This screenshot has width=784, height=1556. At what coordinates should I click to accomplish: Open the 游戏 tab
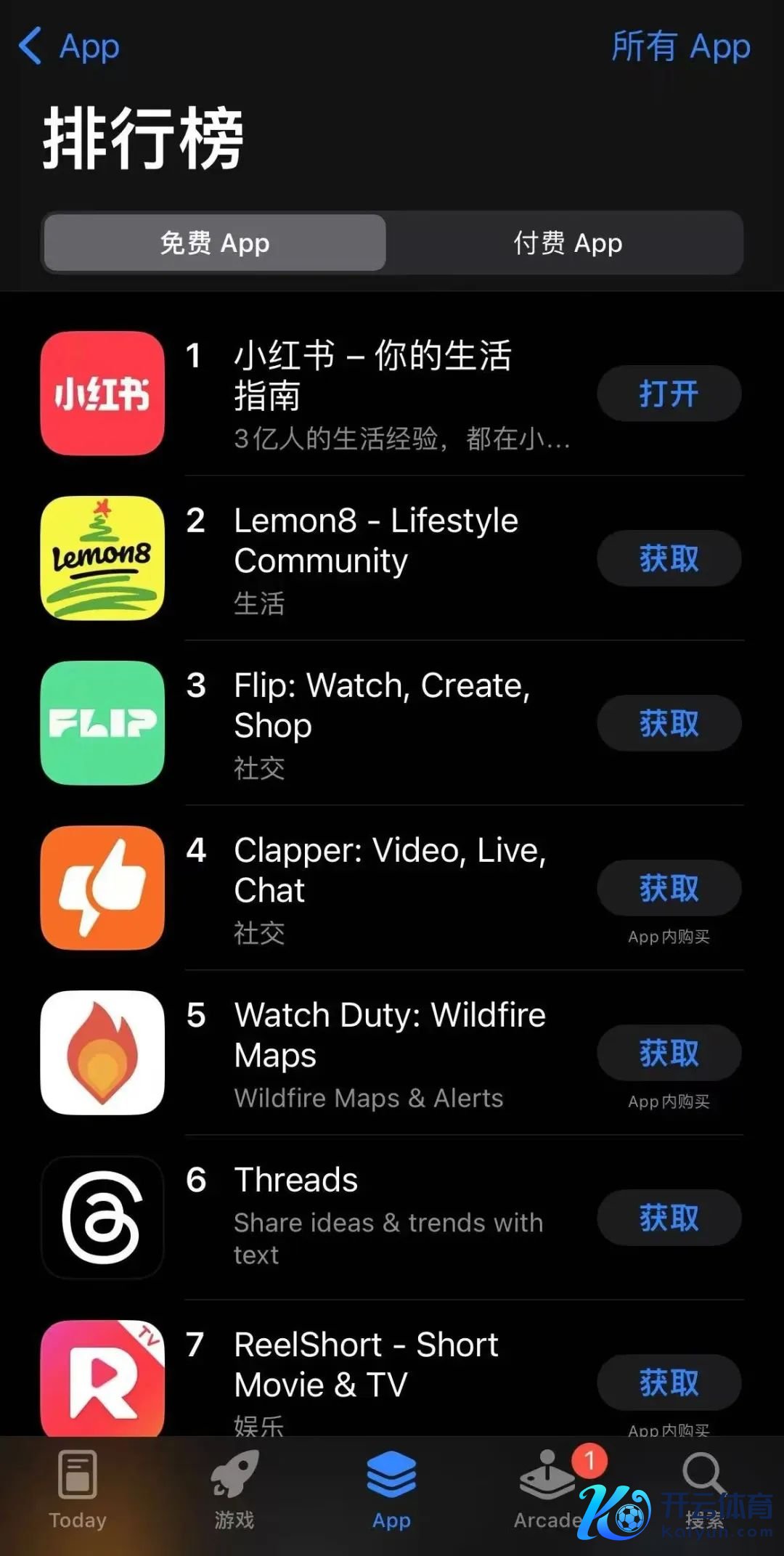pyautogui.click(x=234, y=1490)
